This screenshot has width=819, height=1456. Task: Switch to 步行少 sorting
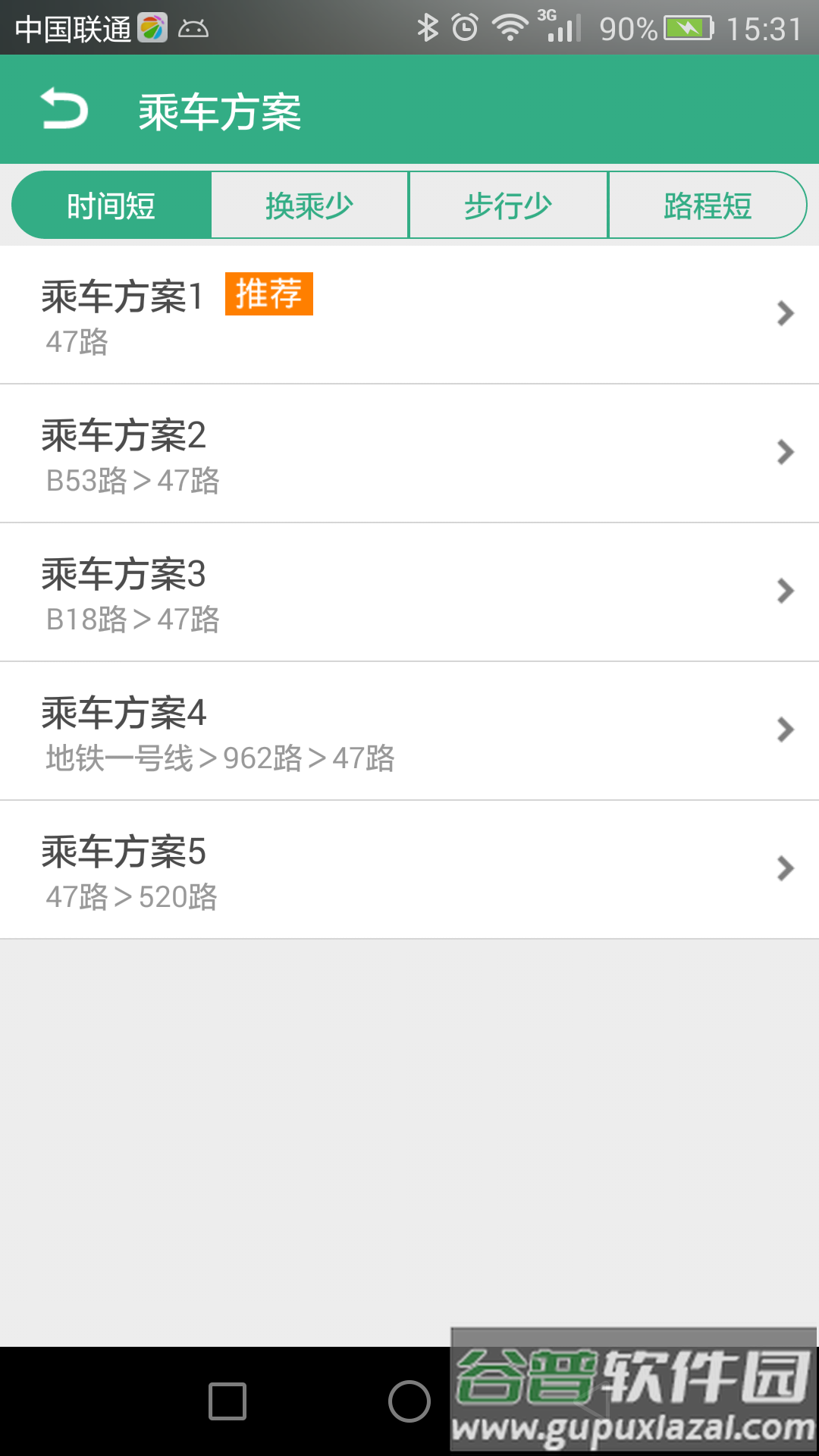(508, 204)
